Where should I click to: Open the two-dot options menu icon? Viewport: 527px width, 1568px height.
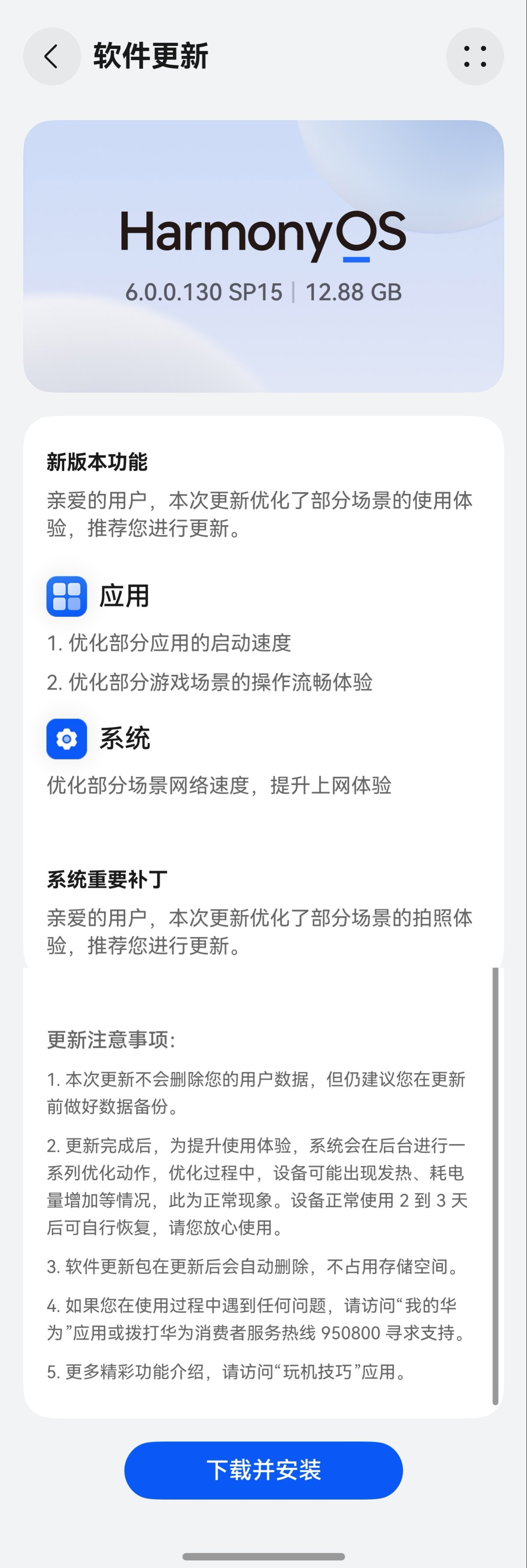475,56
